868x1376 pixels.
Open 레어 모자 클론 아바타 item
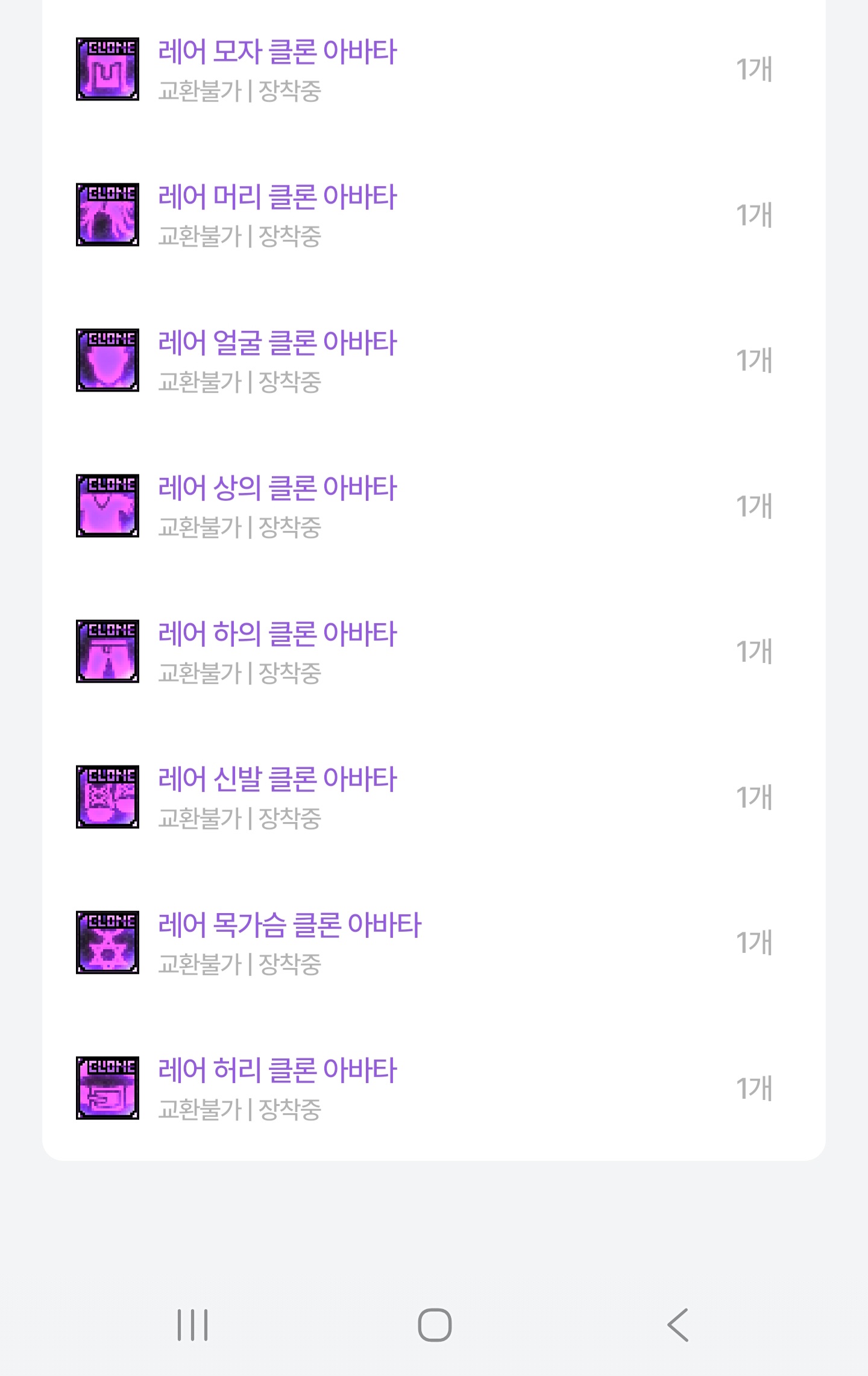277,52
